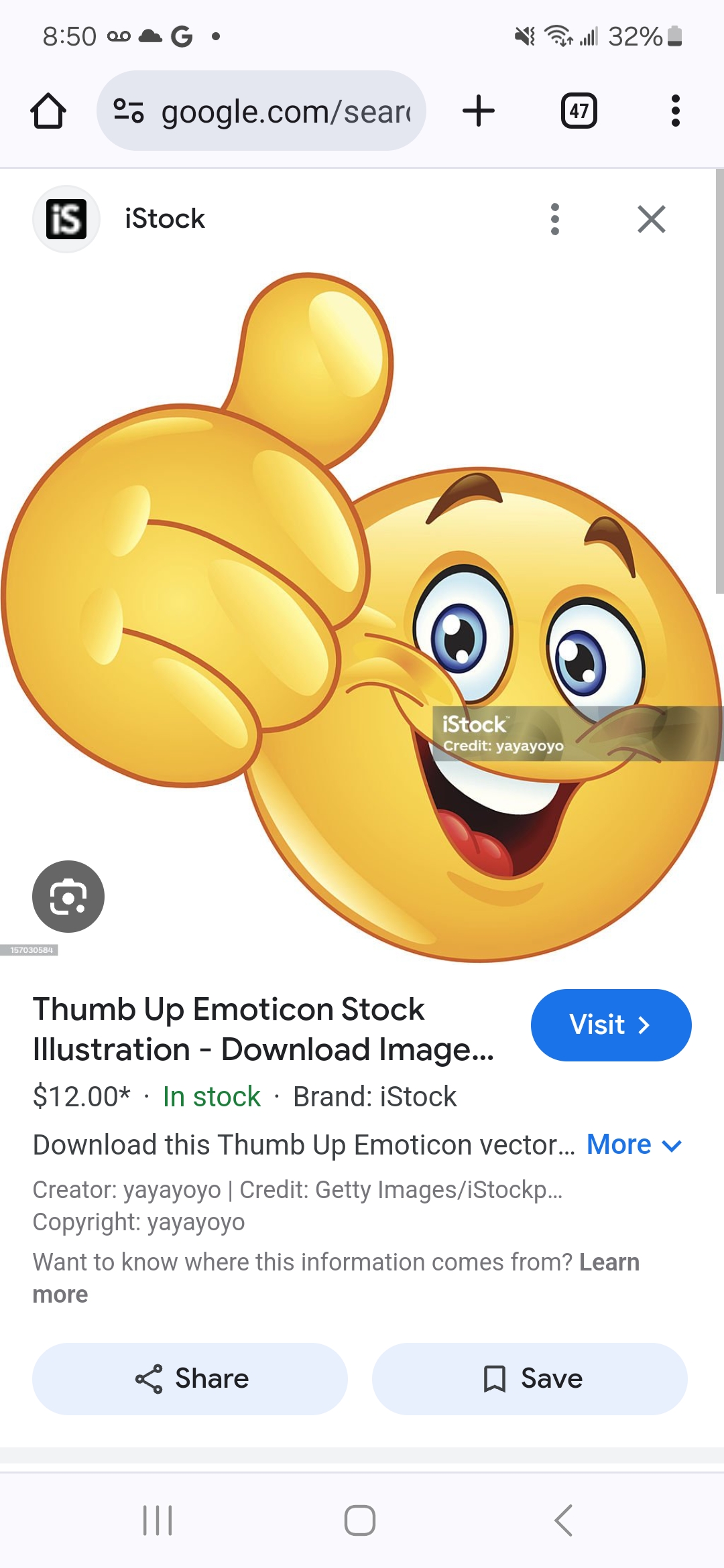Open the tab switcher showing 47
Viewport: 724px width, 1568px height.
[x=579, y=111]
